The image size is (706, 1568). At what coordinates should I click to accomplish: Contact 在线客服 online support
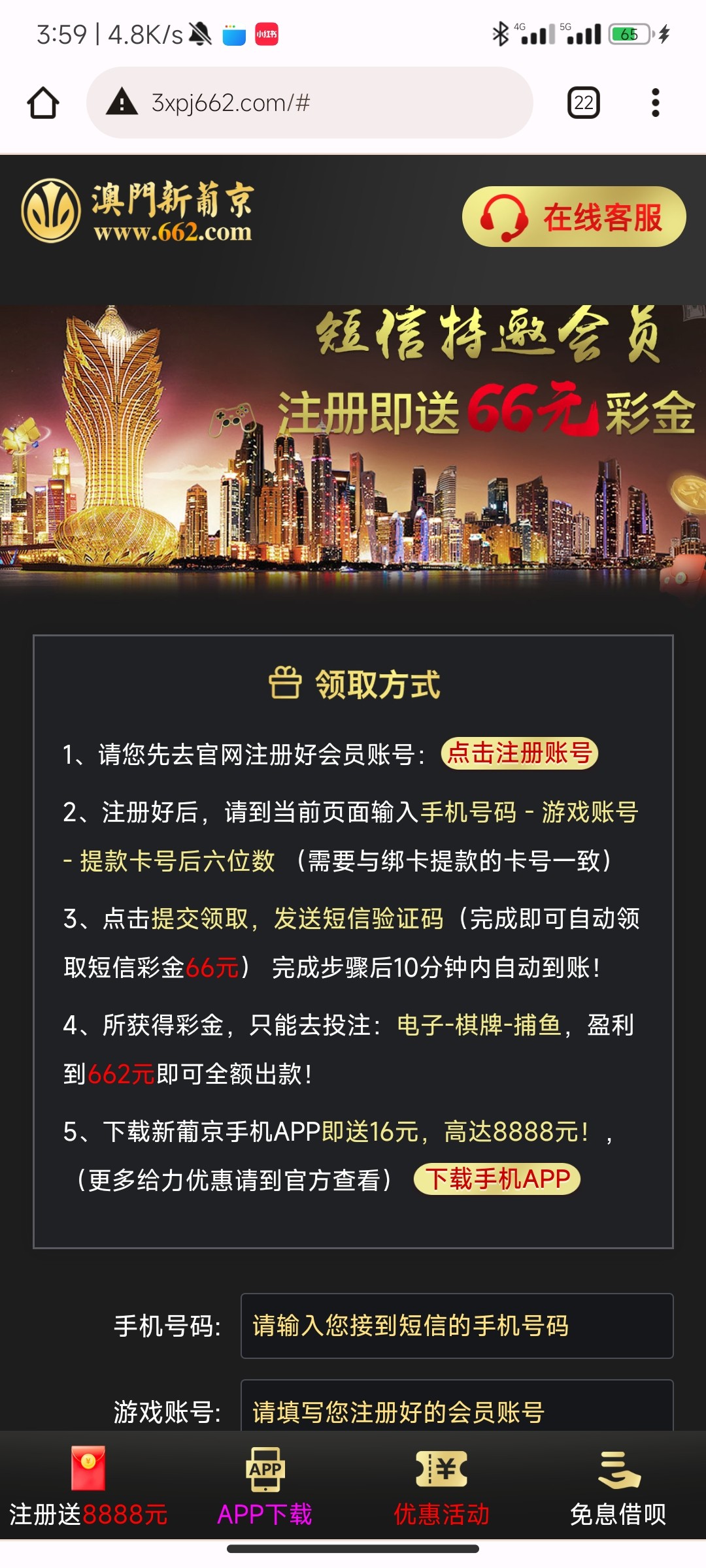click(x=573, y=217)
